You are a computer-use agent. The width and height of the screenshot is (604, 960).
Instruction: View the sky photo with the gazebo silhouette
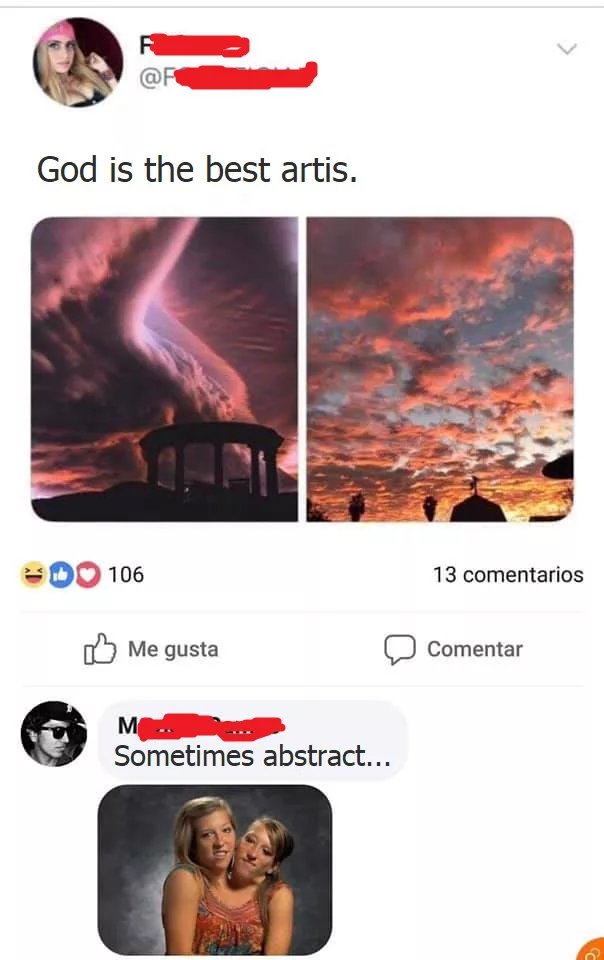pos(165,369)
